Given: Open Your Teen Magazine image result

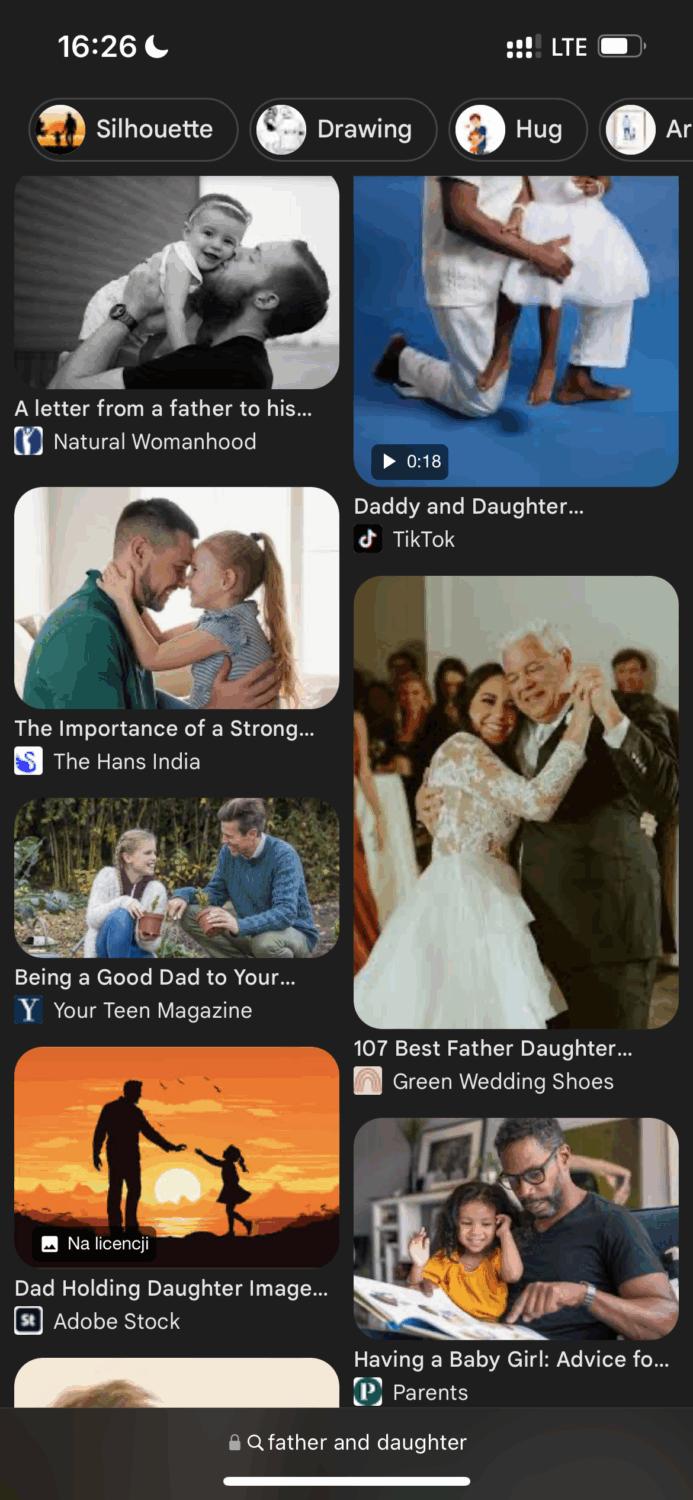Looking at the screenshot, I should [176, 878].
